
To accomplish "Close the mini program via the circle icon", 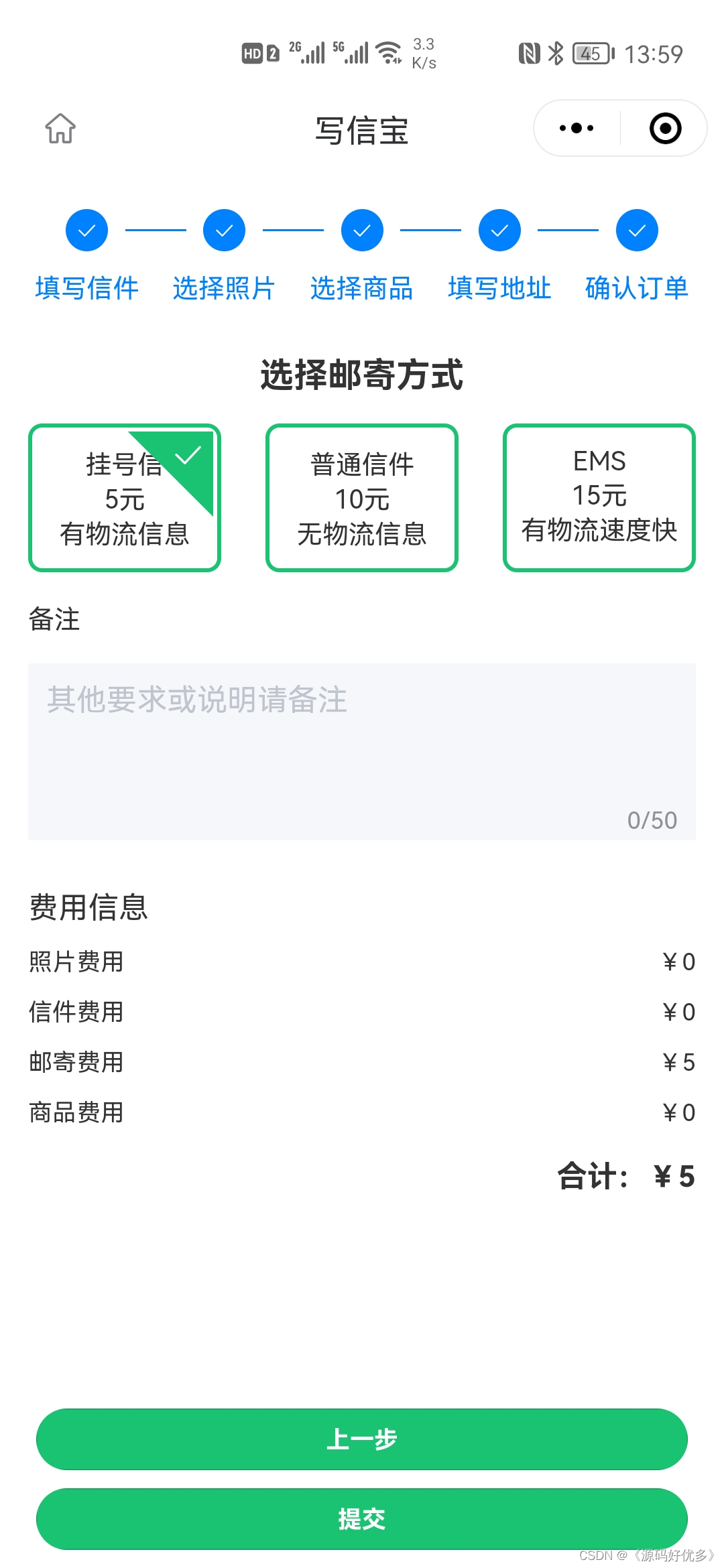I will [665, 128].
